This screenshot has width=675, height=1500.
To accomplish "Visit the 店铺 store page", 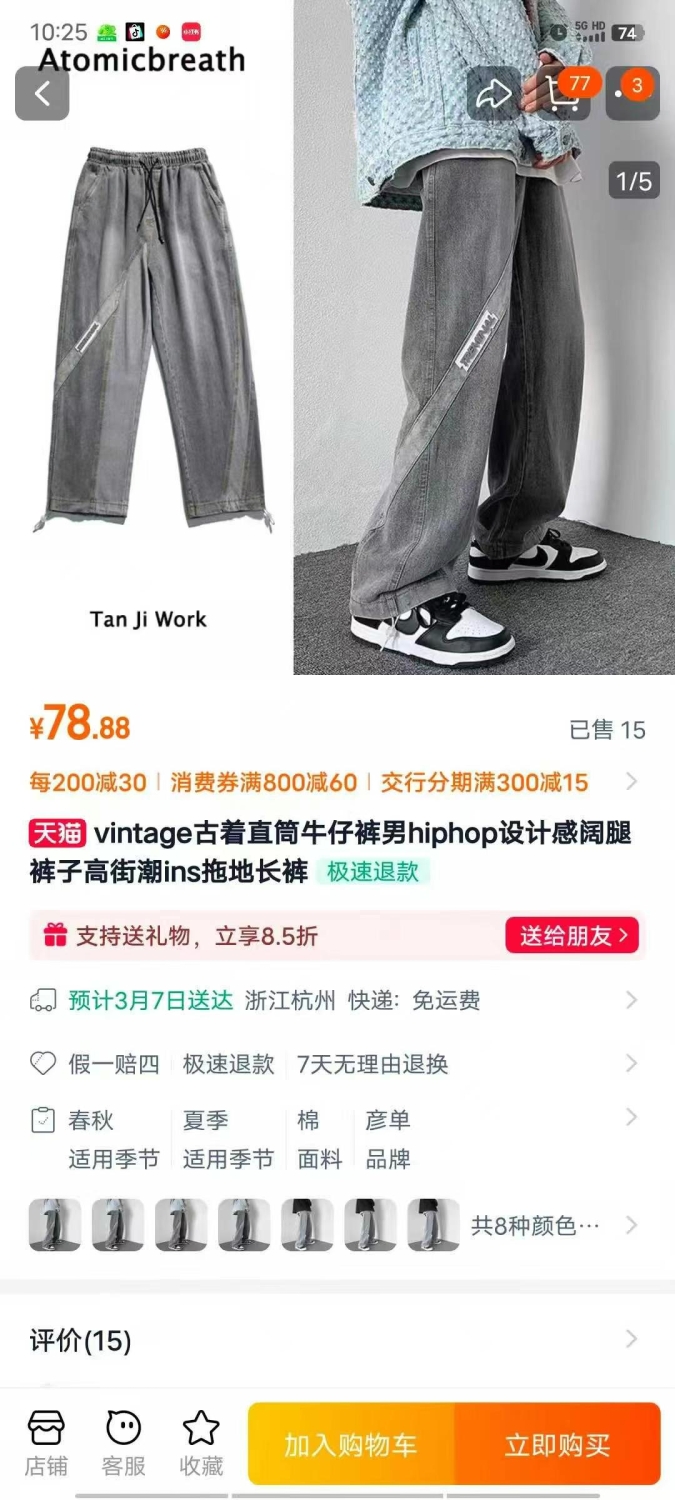I will point(46,1443).
